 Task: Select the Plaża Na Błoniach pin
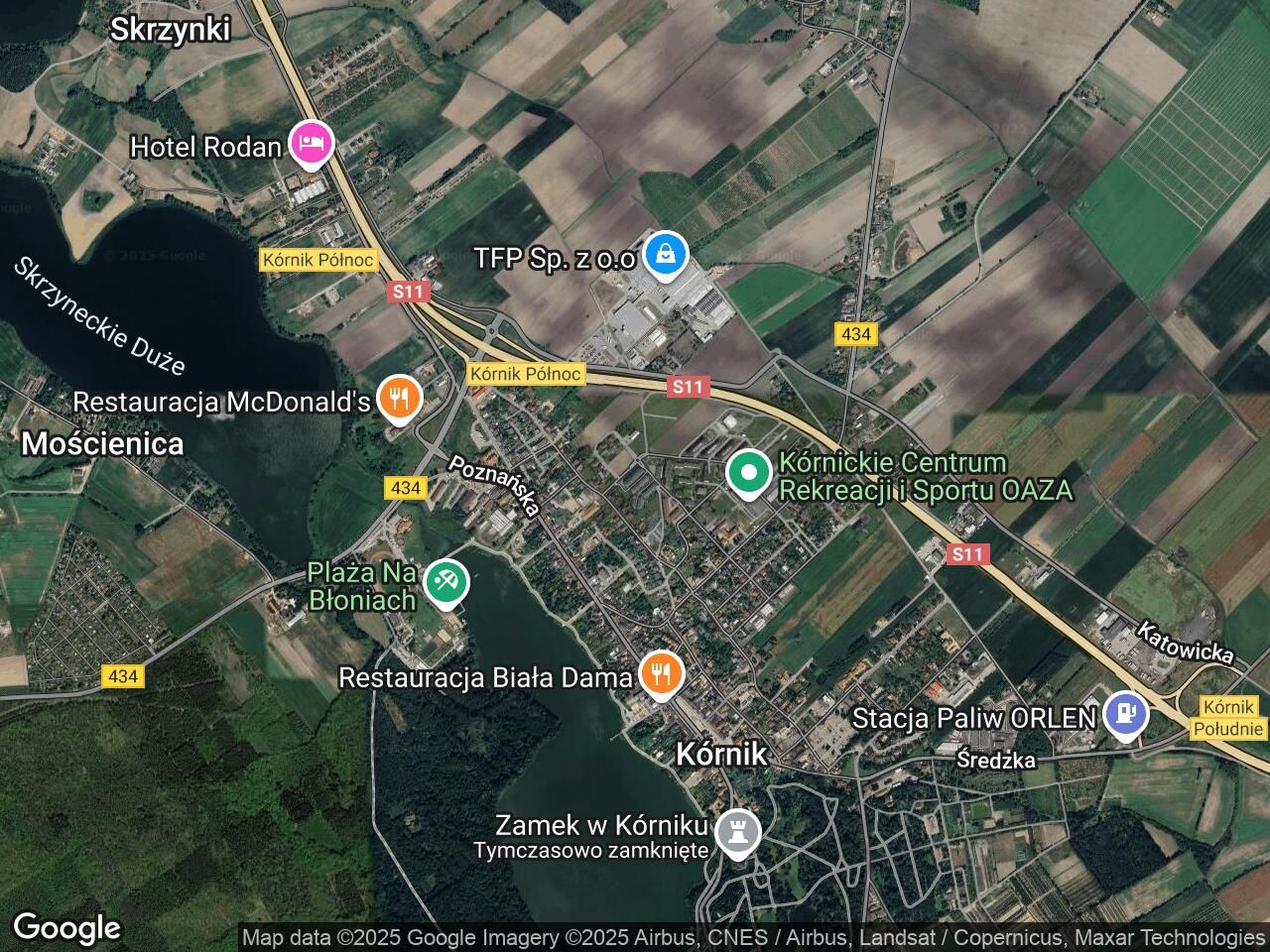446,582
